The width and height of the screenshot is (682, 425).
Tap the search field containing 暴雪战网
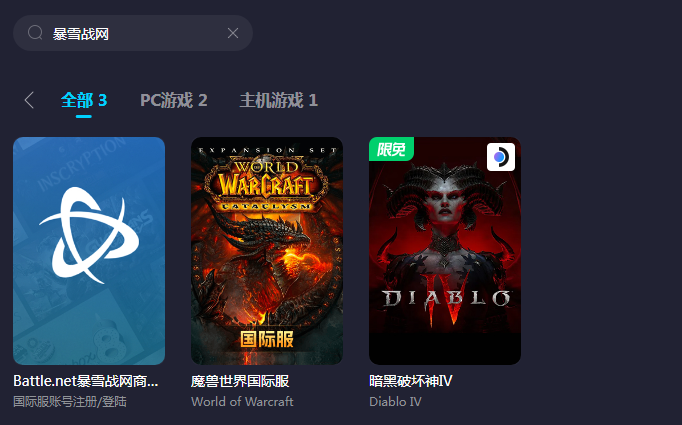[x=130, y=33]
